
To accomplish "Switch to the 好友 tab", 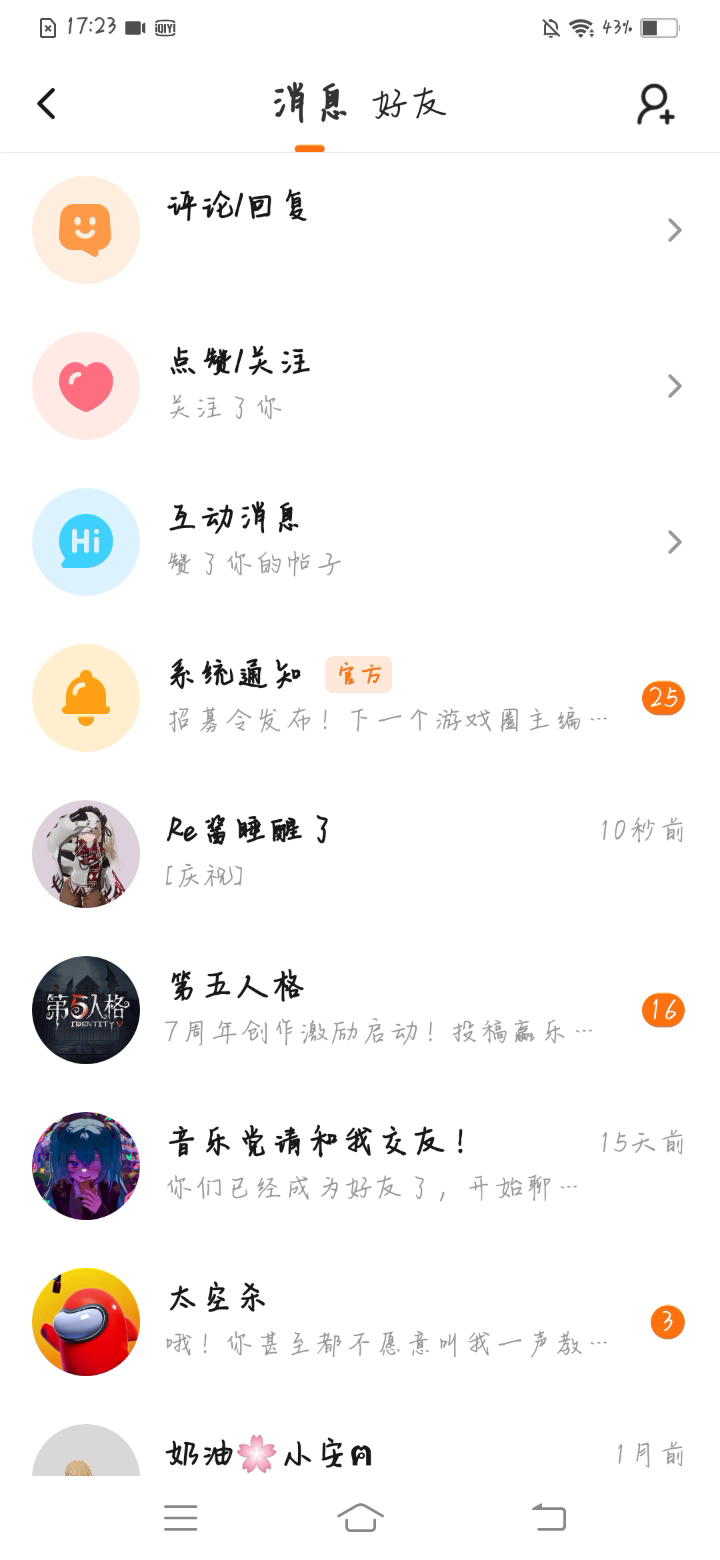I will (409, 104).
